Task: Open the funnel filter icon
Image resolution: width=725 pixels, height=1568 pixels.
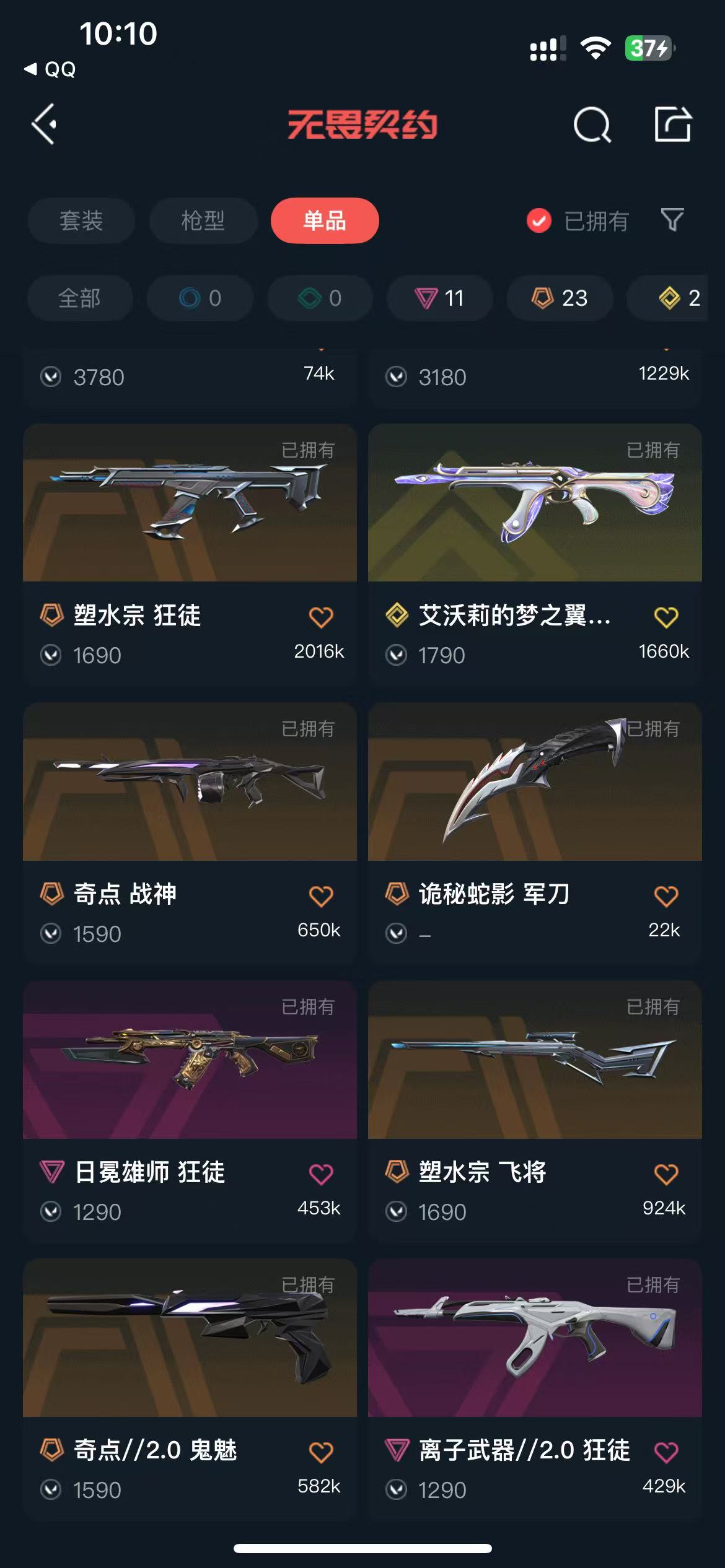Action: (x=672, y=219)
